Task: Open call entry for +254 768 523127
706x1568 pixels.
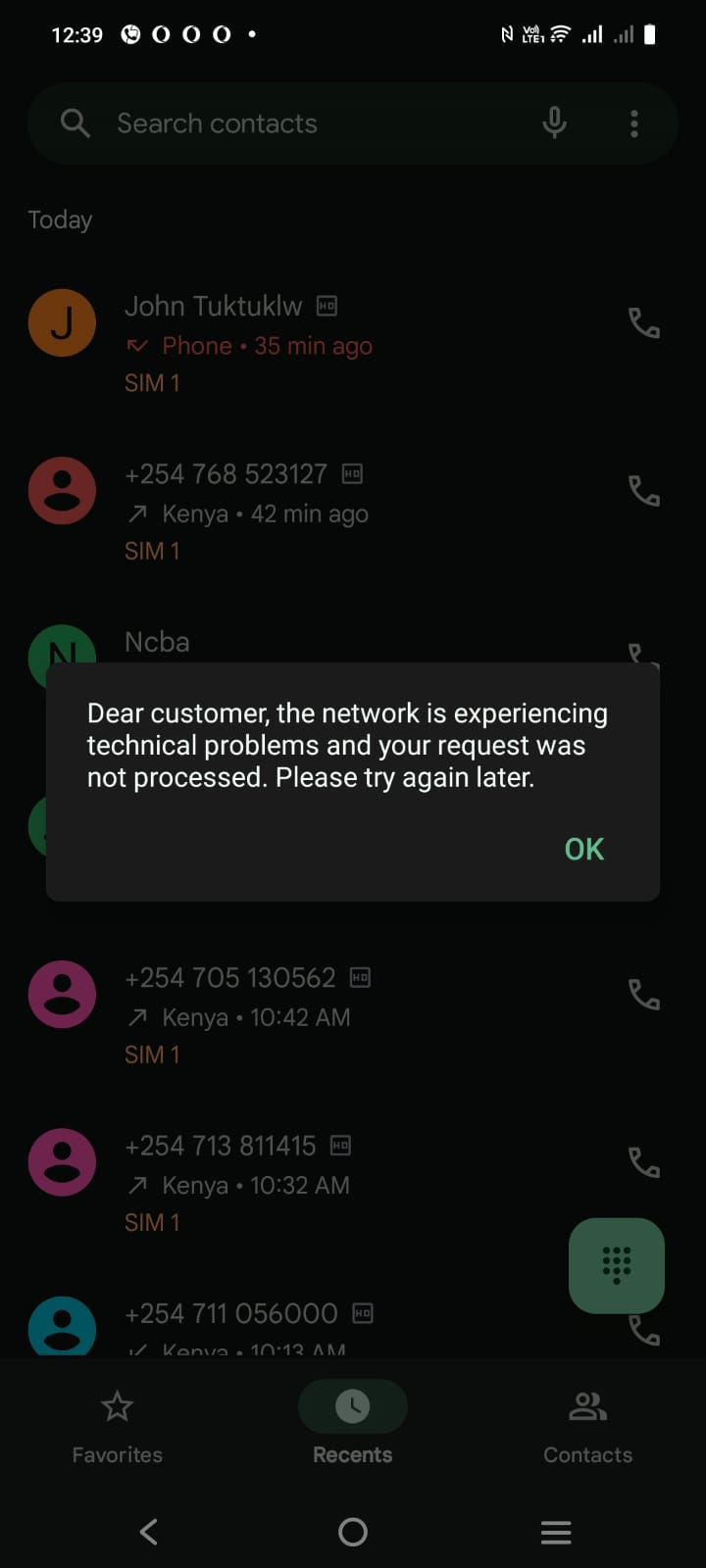Action: [x=294, y=512]
